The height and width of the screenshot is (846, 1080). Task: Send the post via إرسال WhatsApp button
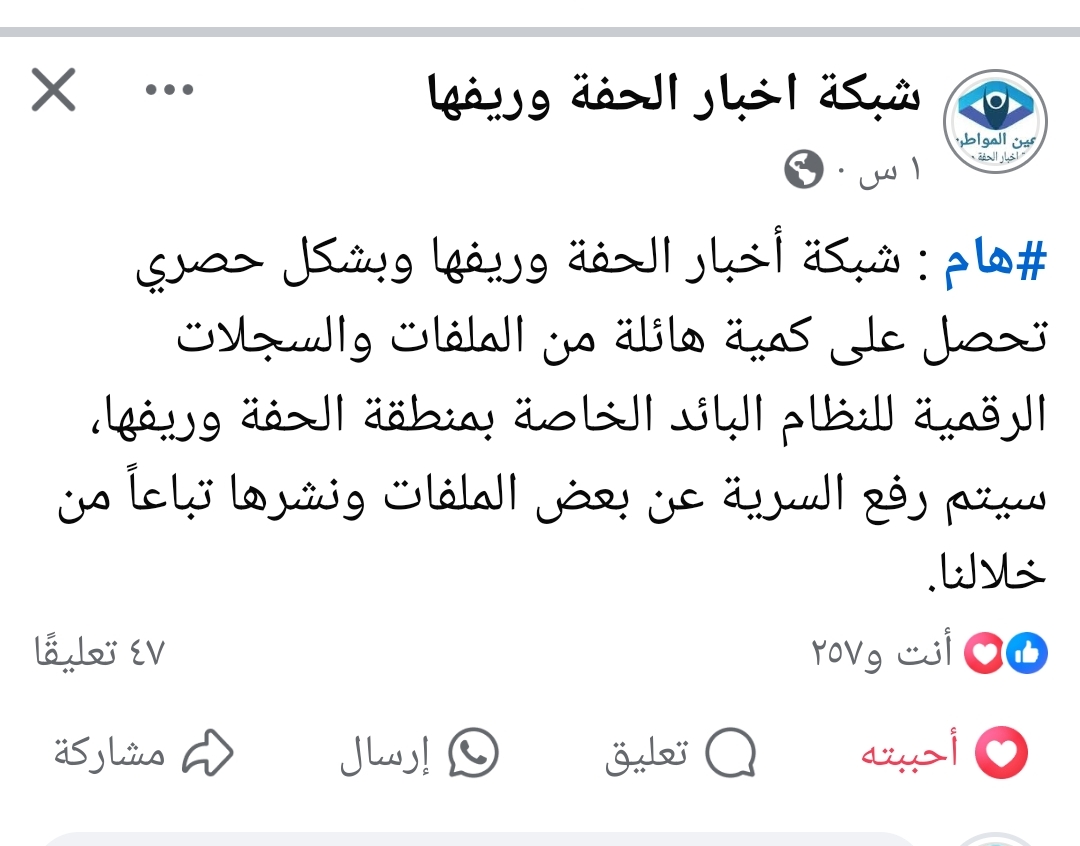click(x=420, y=753)
